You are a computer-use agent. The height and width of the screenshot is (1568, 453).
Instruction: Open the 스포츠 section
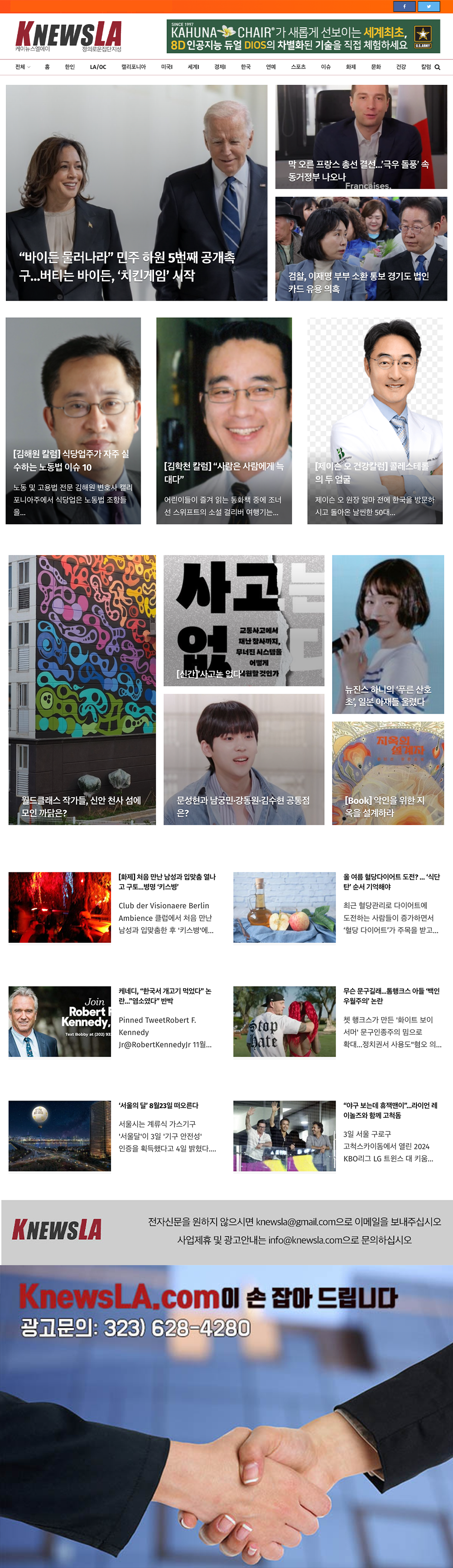298,67
